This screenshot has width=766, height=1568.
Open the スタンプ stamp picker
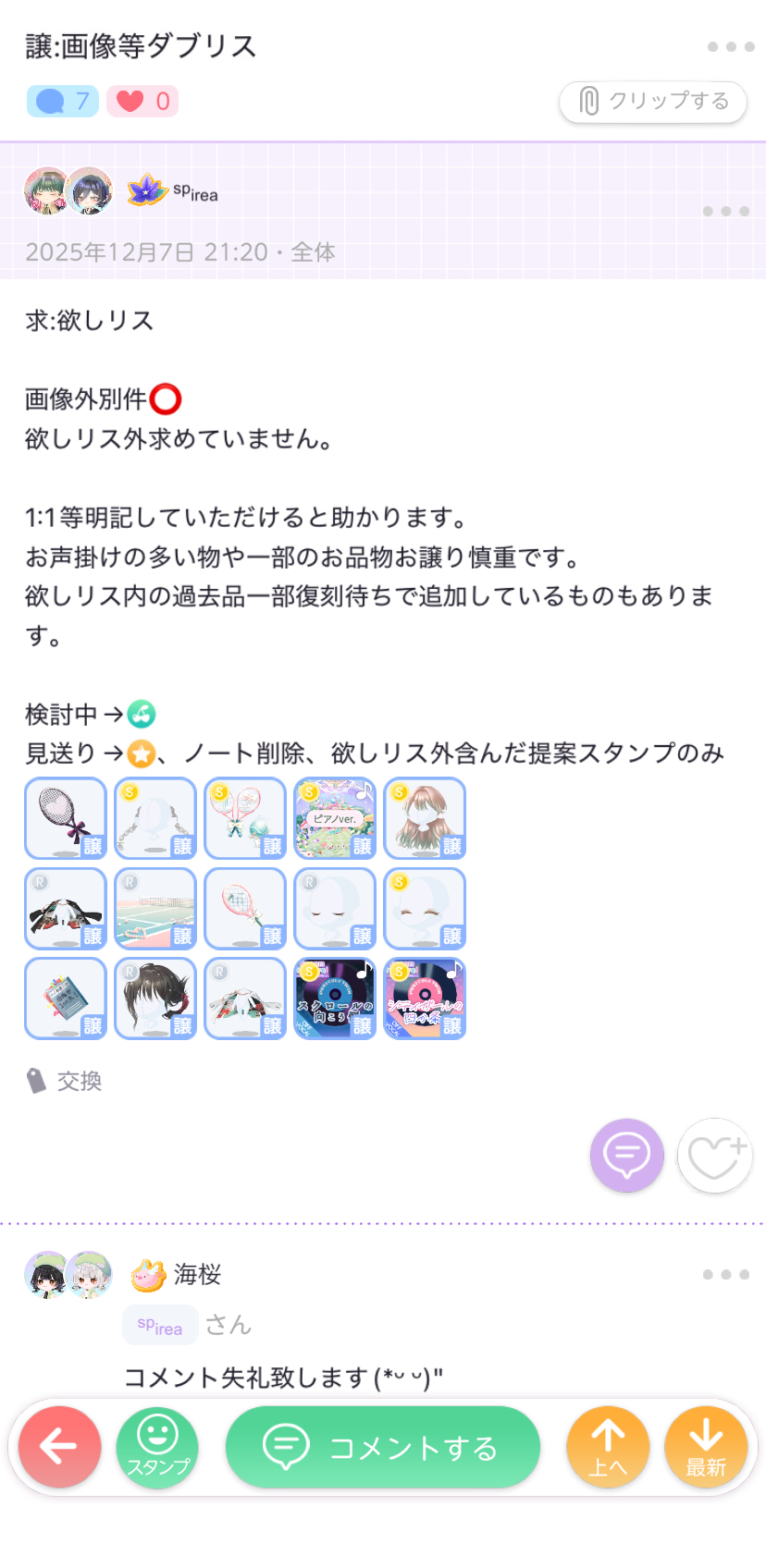(157, 1447)
